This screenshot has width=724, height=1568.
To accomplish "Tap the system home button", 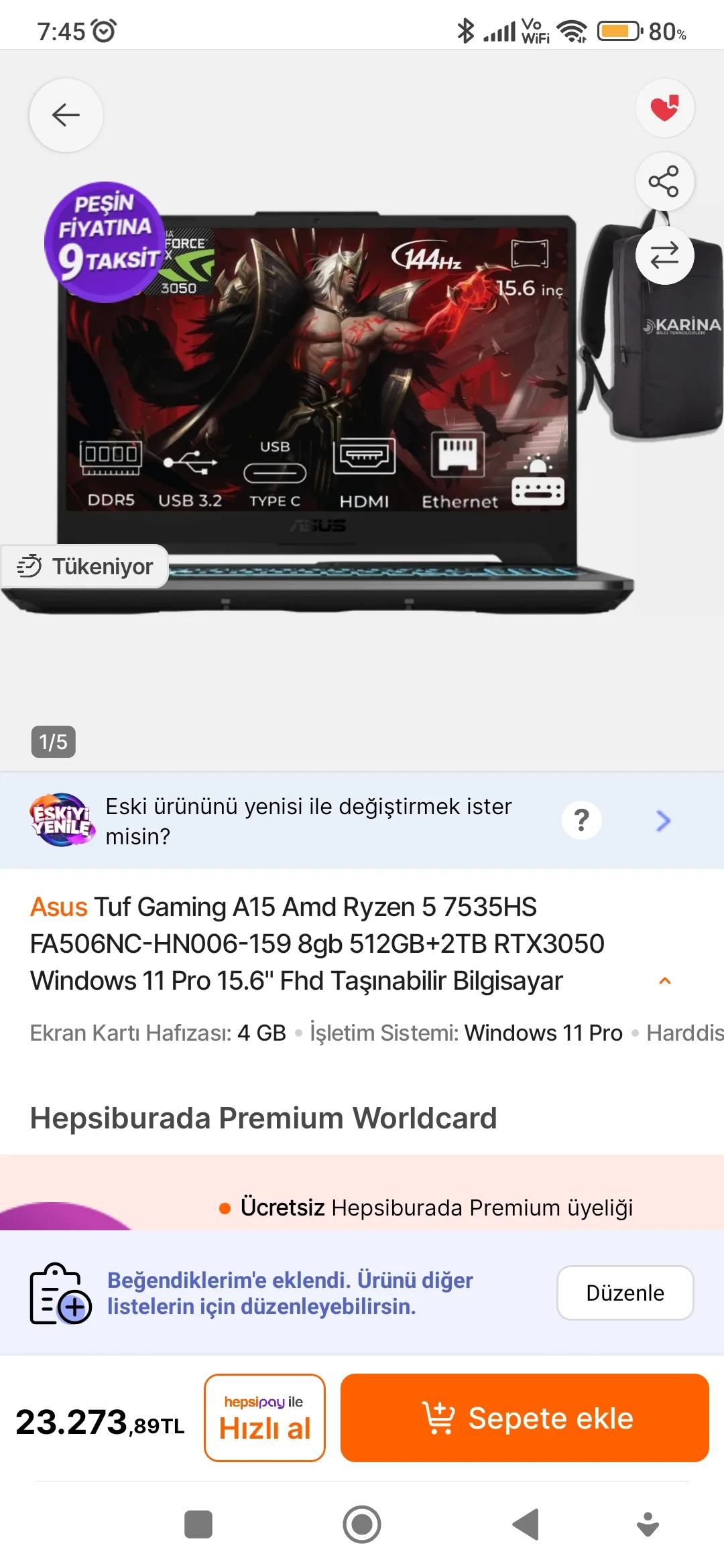I will (362, 1524).
